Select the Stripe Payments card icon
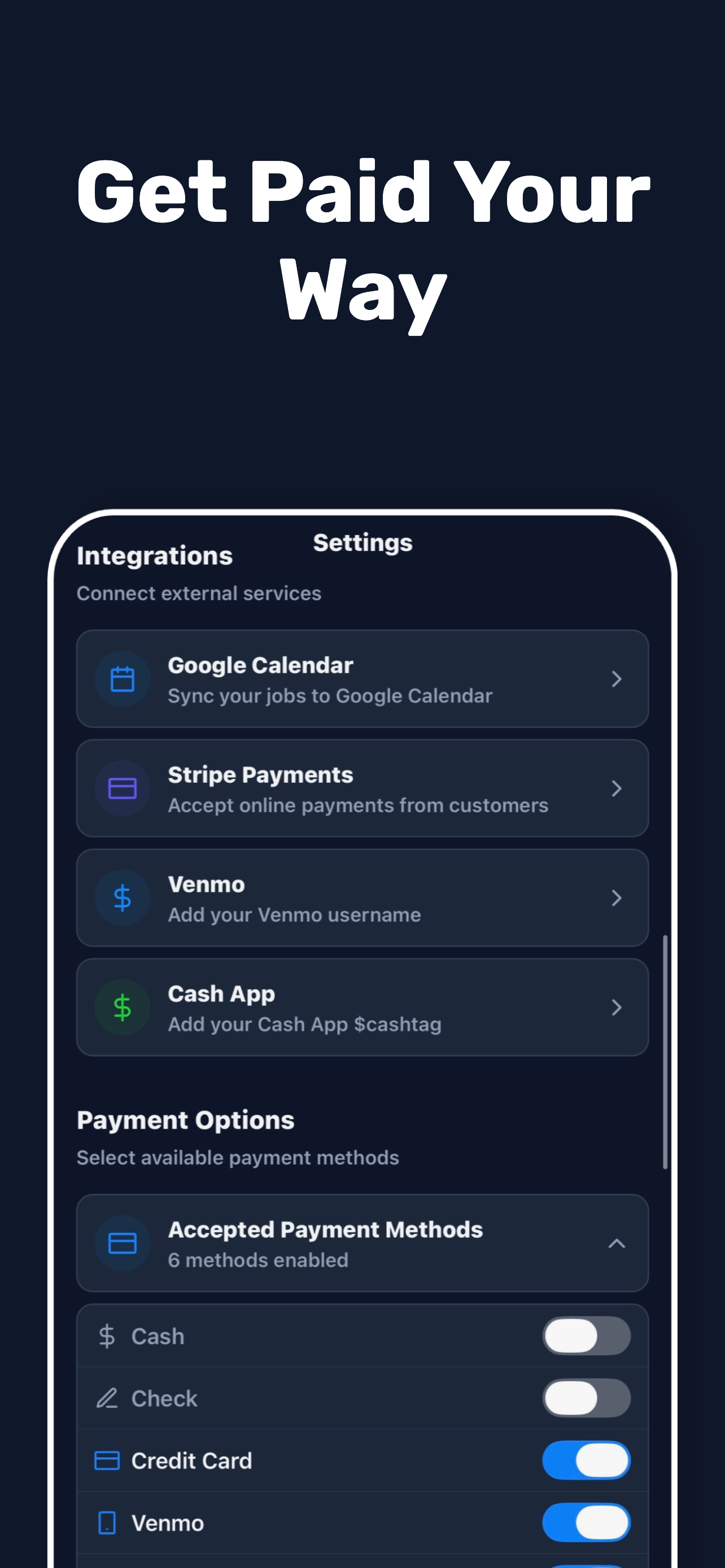The height and width of the screenshot is (1568, 725). pos(122,789)
